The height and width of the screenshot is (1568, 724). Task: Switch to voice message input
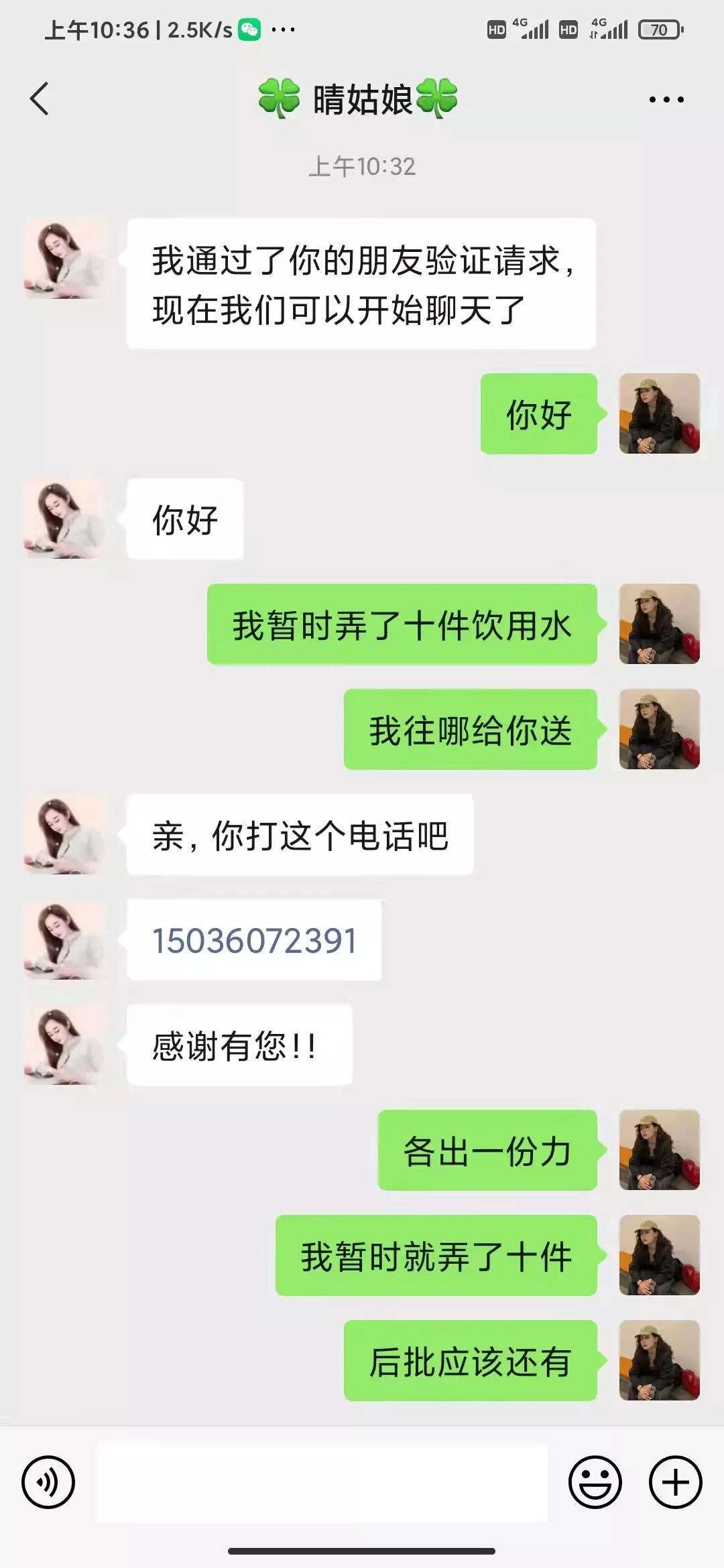pyautogui.click(x=48, y=1482)
